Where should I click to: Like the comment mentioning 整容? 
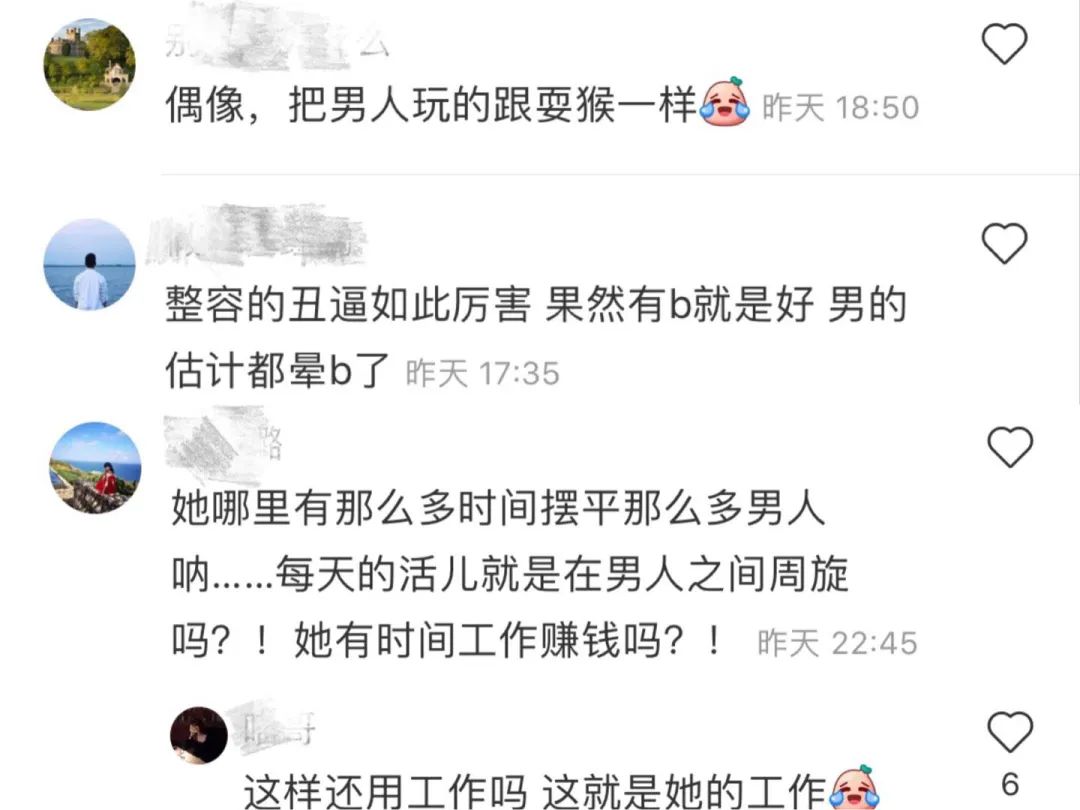click(1005, 244)
